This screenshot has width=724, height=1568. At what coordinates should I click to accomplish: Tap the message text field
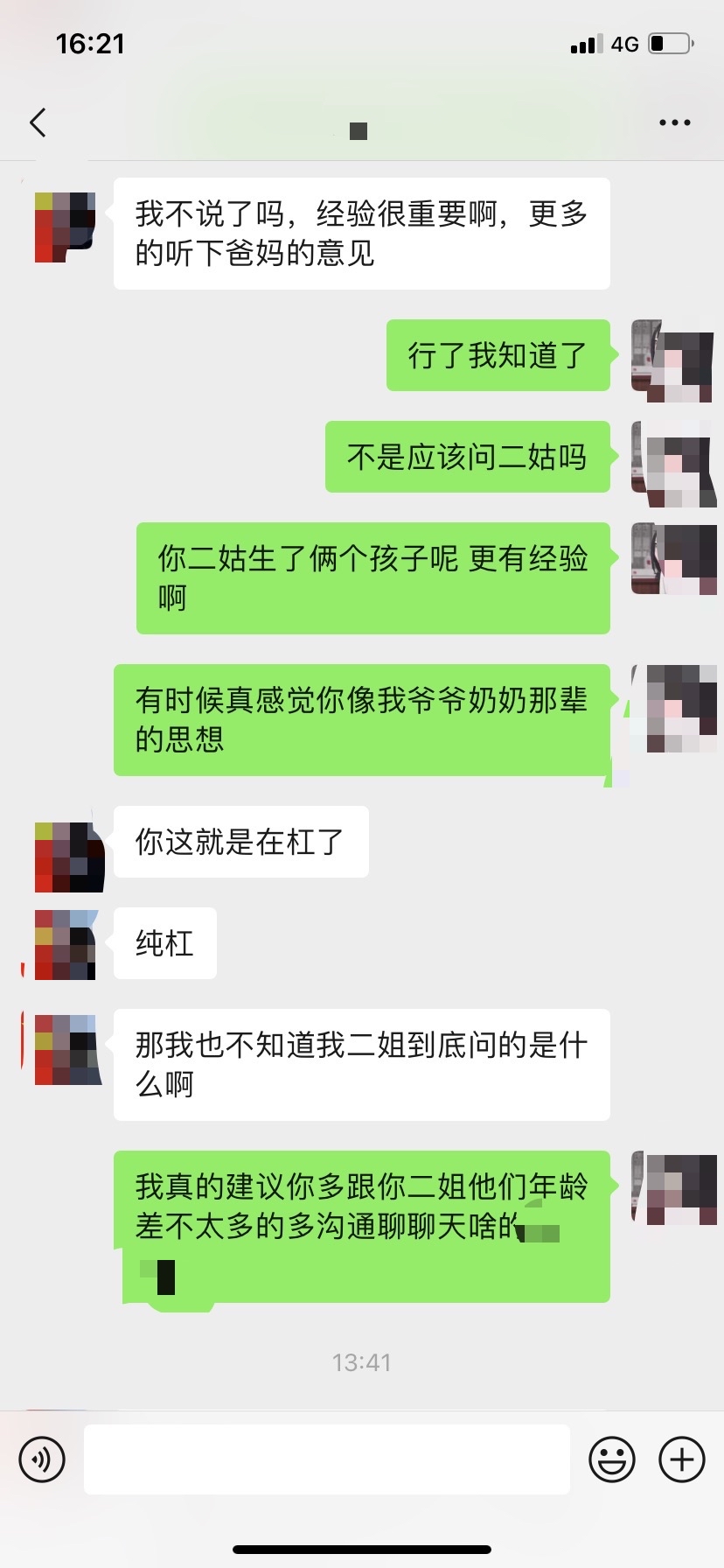pyautogui.click(x=326, y=1459)
